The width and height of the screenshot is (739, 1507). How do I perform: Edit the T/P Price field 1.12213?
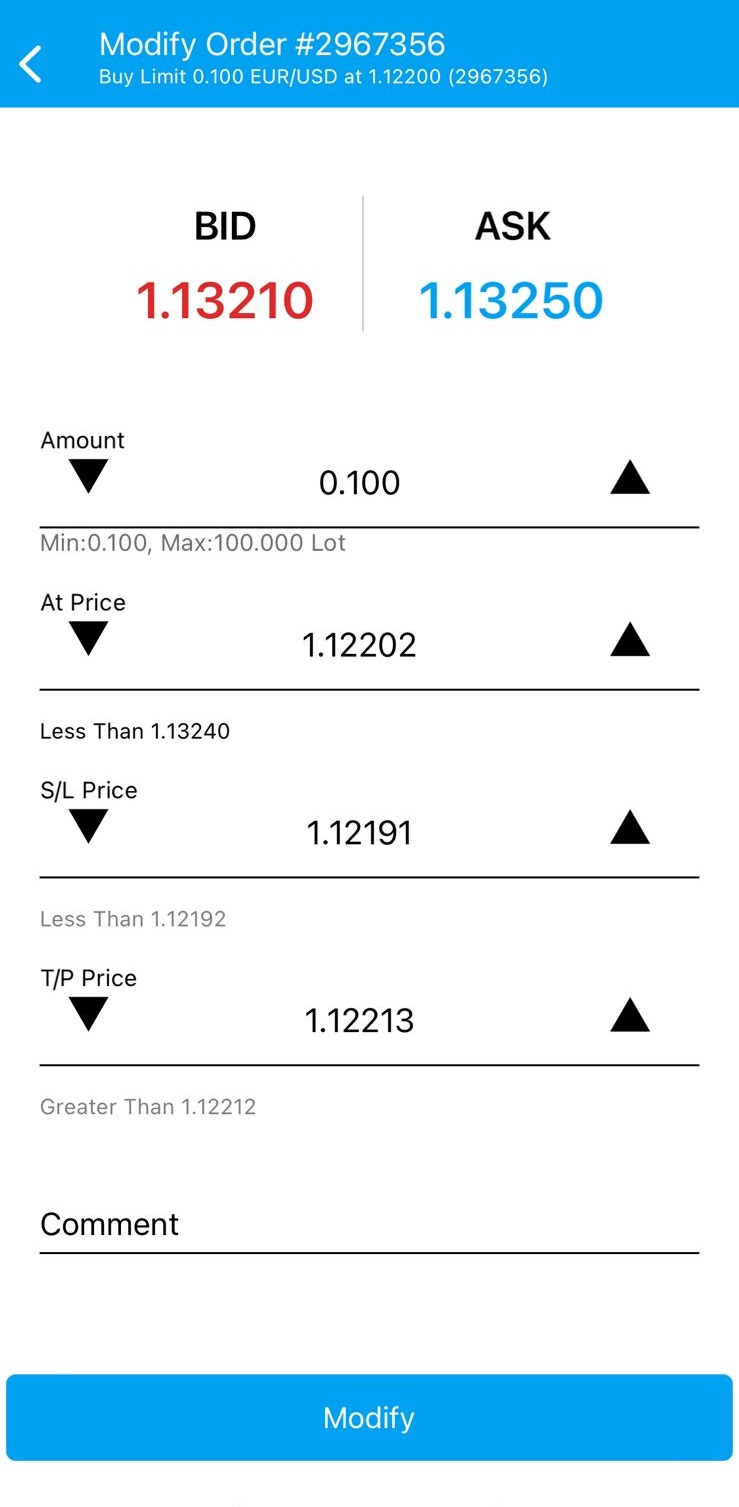(x=359, y=1021)
